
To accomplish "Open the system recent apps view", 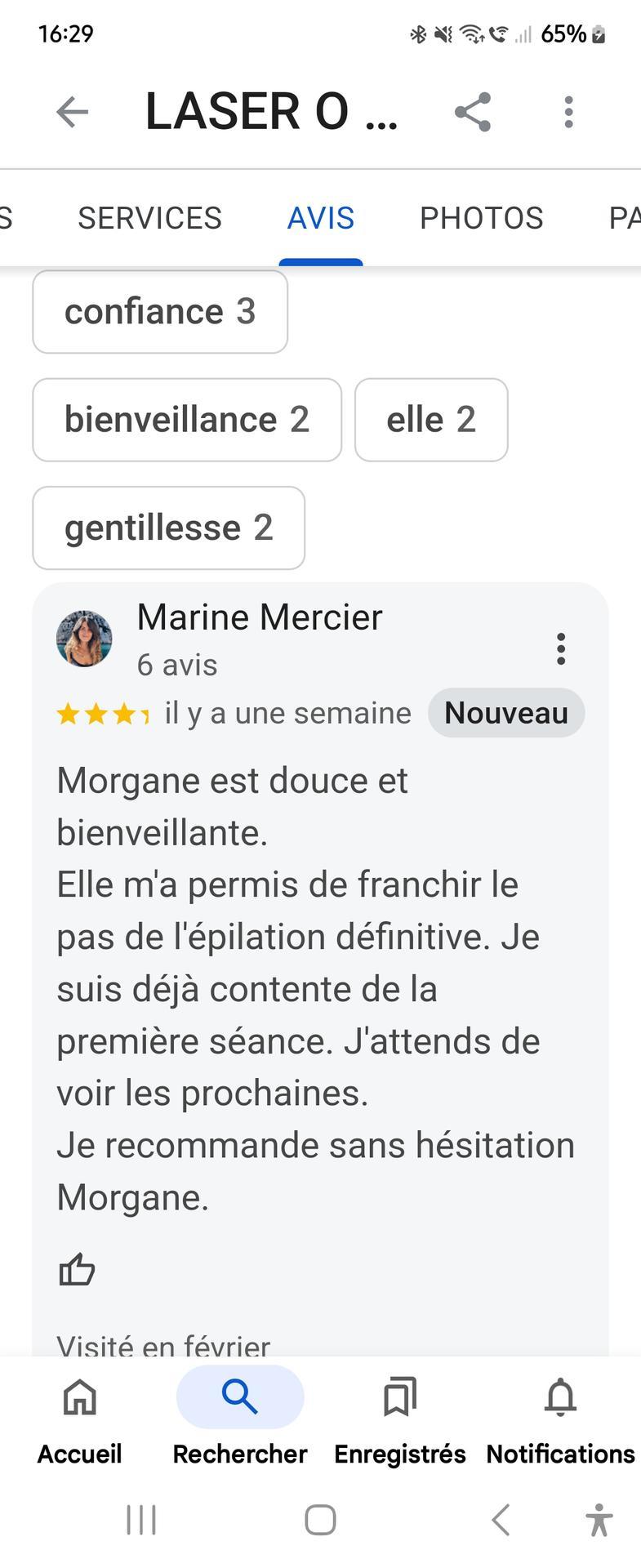I will point(141,1520).
